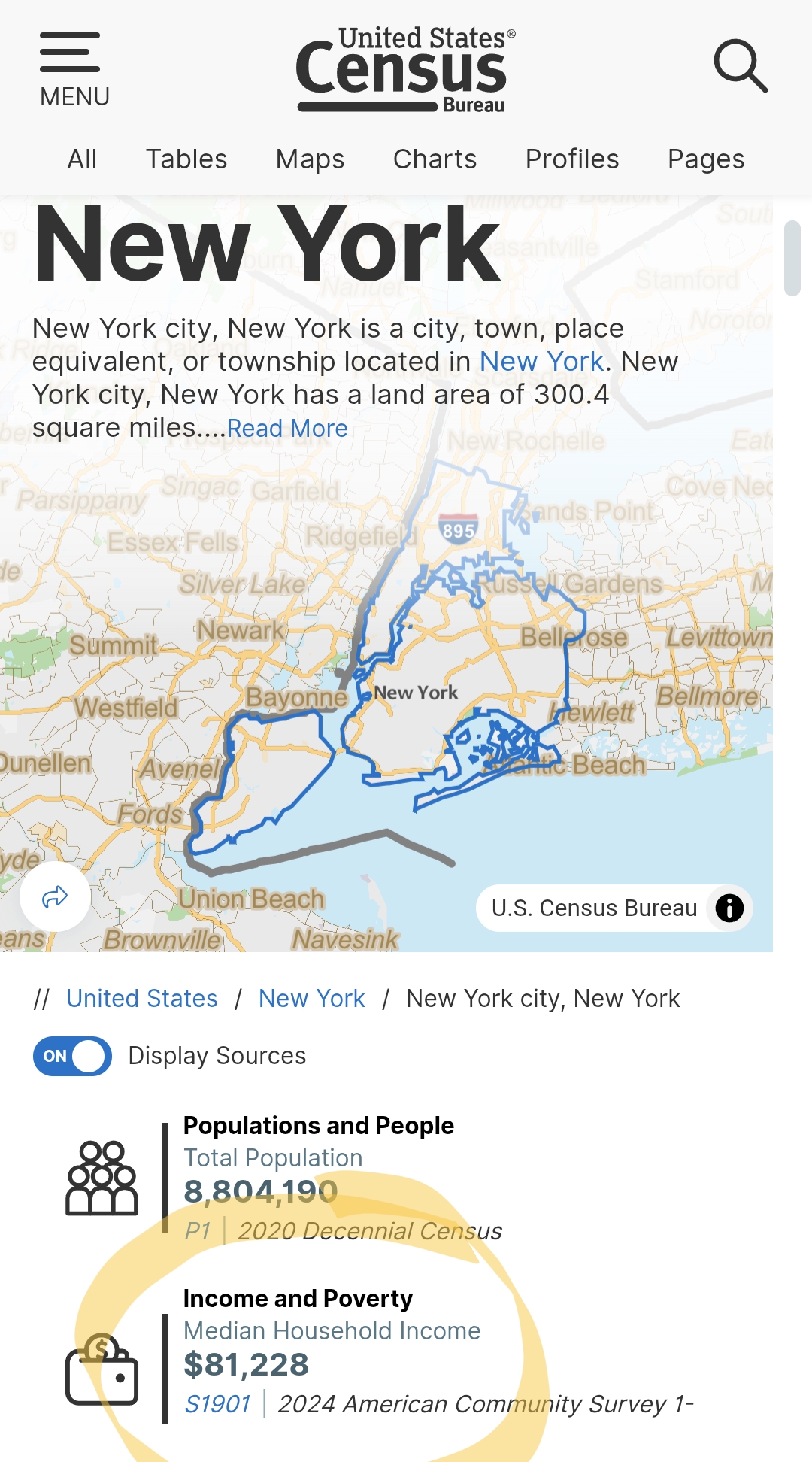Open U.S. Census Bureau info icon
This screenshot has height=1462, width=812.
tap(729, 908)
